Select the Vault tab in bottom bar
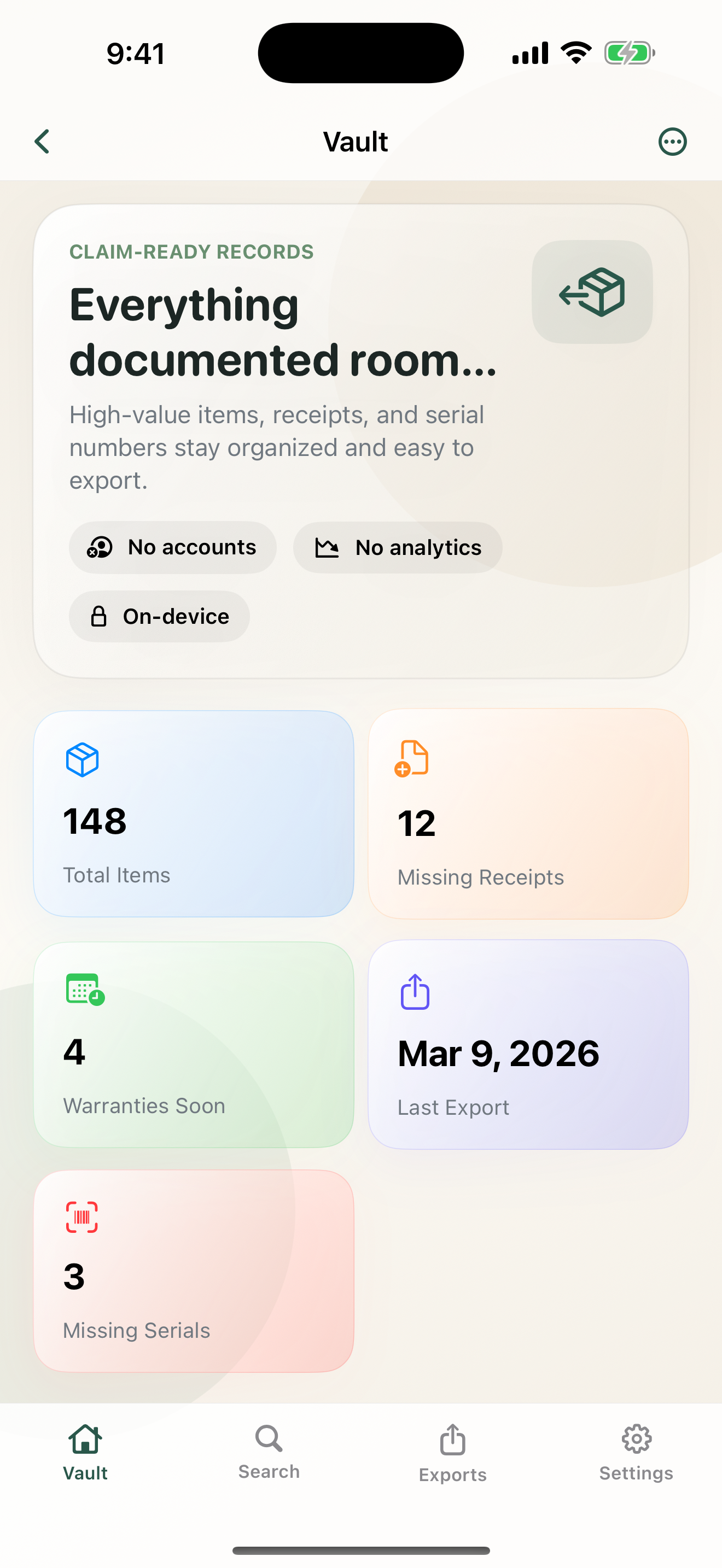The image size is (722, 1568). point(85,1455)
